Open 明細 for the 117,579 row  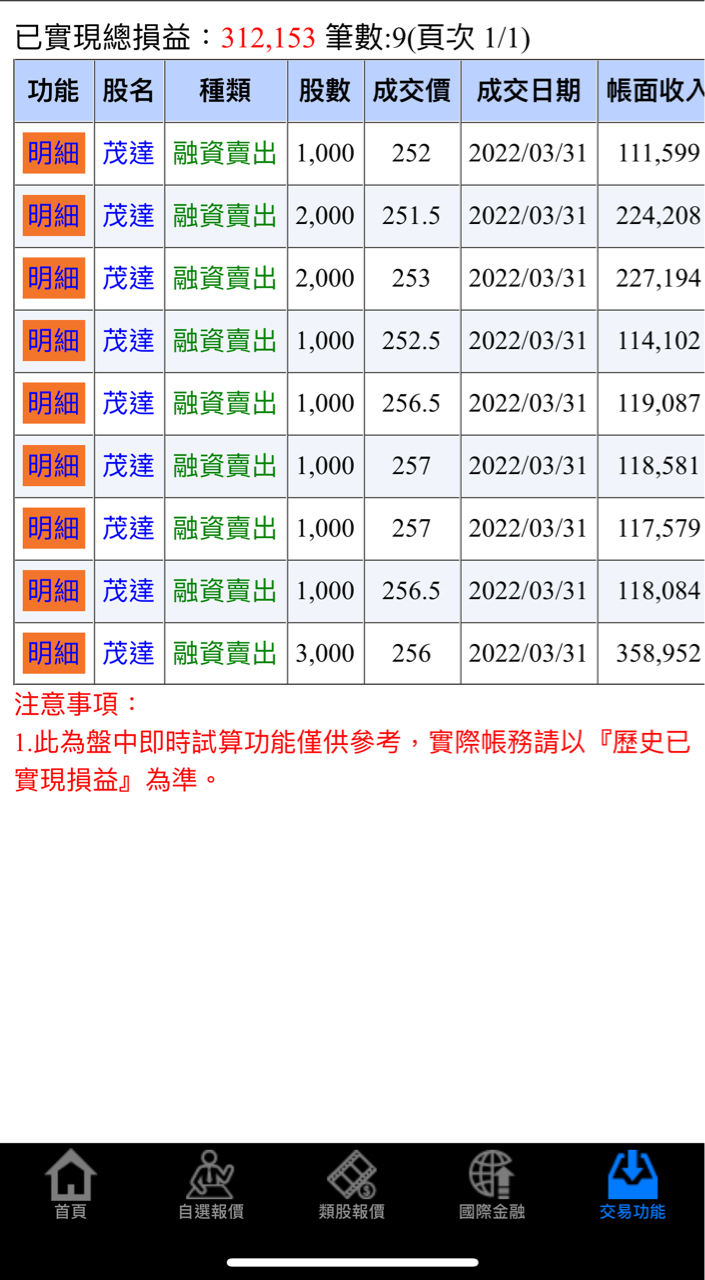tap(54, 528)
